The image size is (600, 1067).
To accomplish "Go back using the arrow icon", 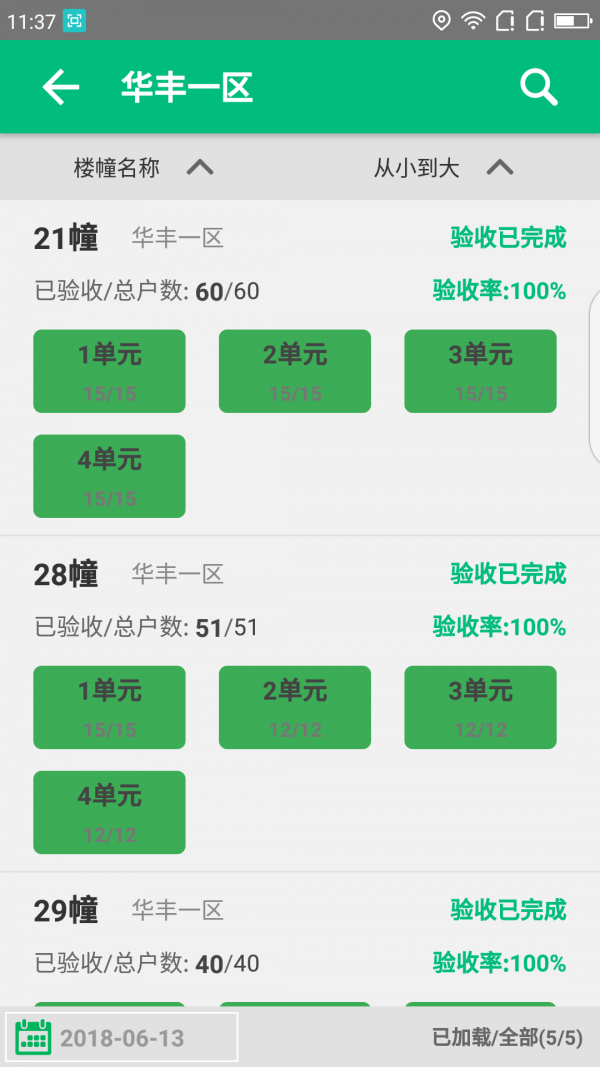I will tap(60, 88).
